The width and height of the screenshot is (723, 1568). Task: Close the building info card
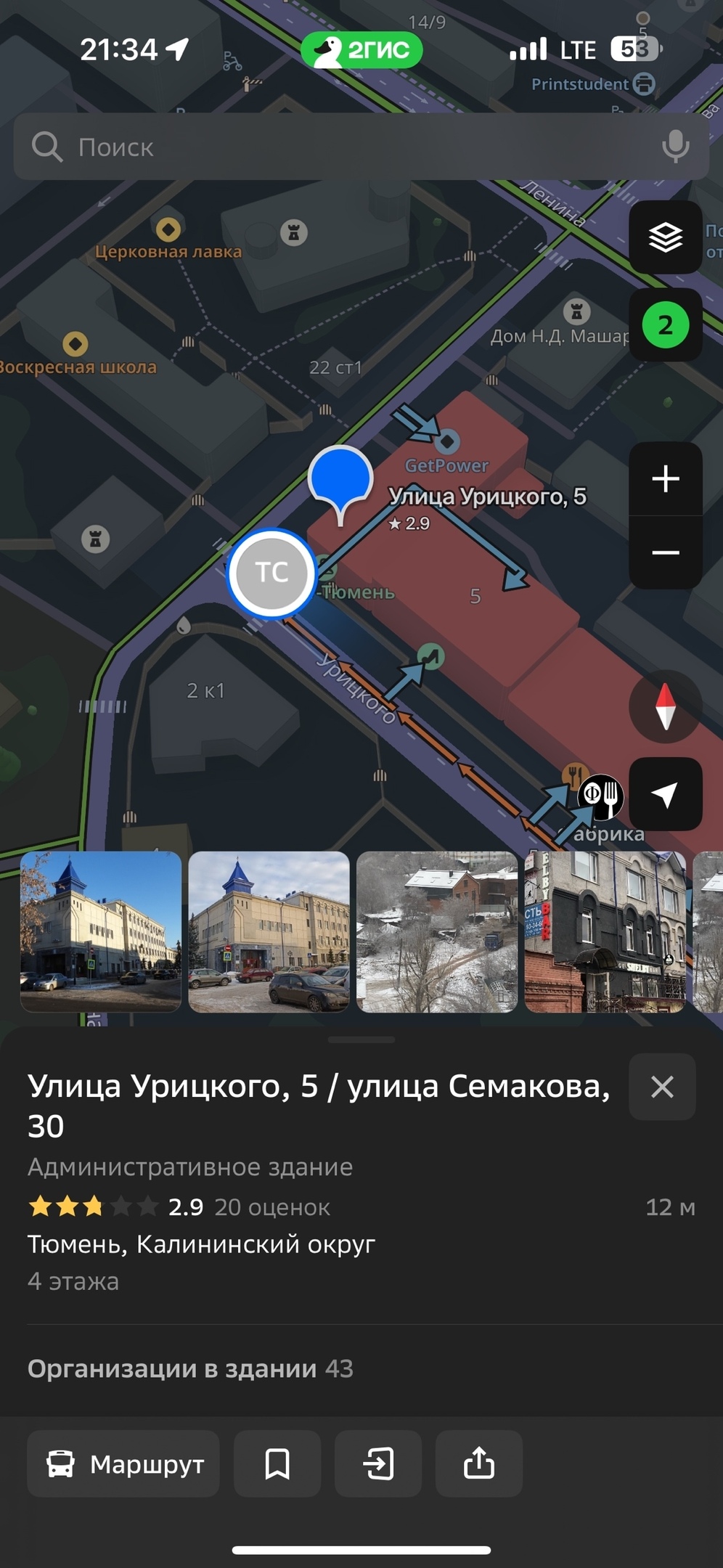pos(662,1087)
